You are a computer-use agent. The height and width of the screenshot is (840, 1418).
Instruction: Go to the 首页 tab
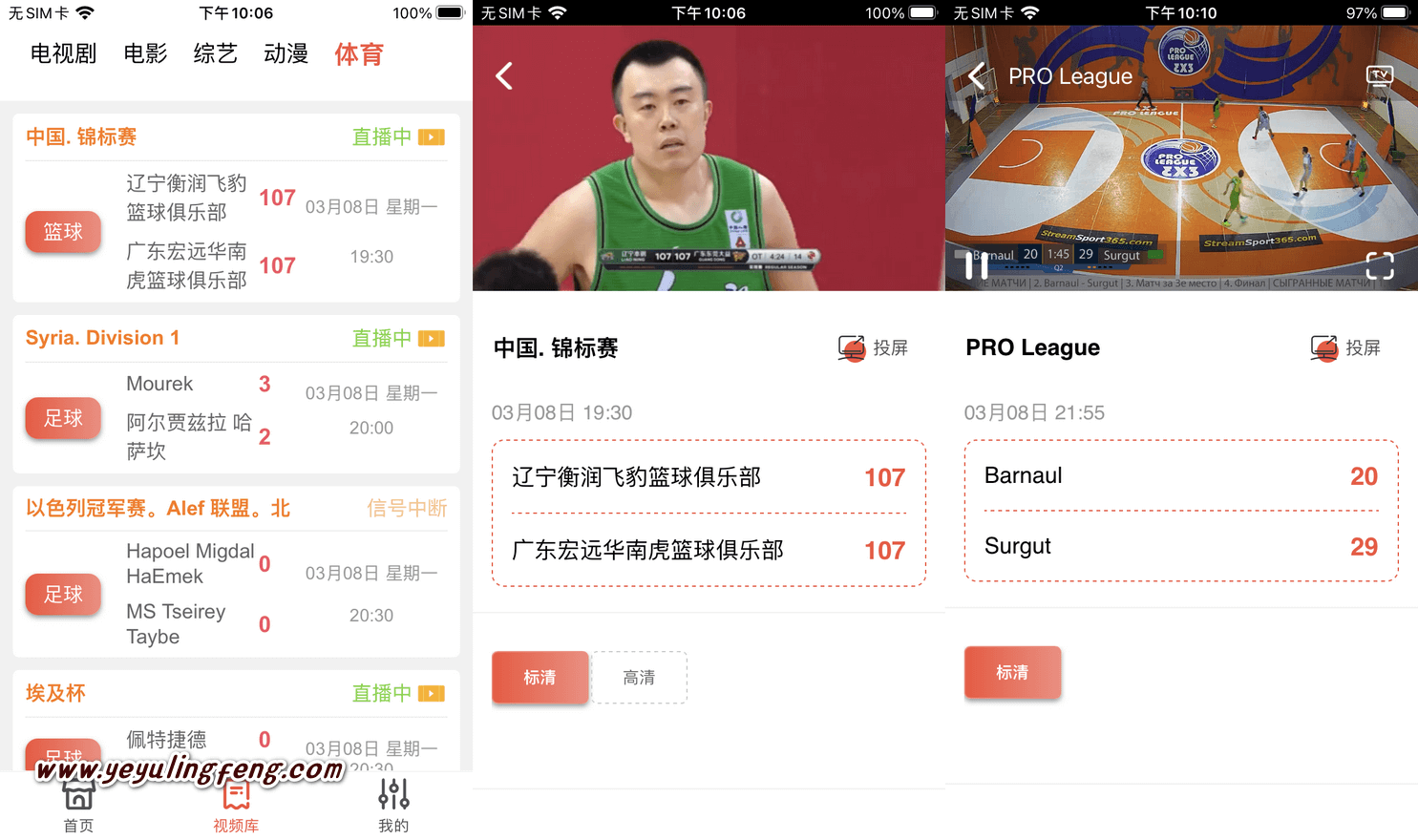[78, 806]
